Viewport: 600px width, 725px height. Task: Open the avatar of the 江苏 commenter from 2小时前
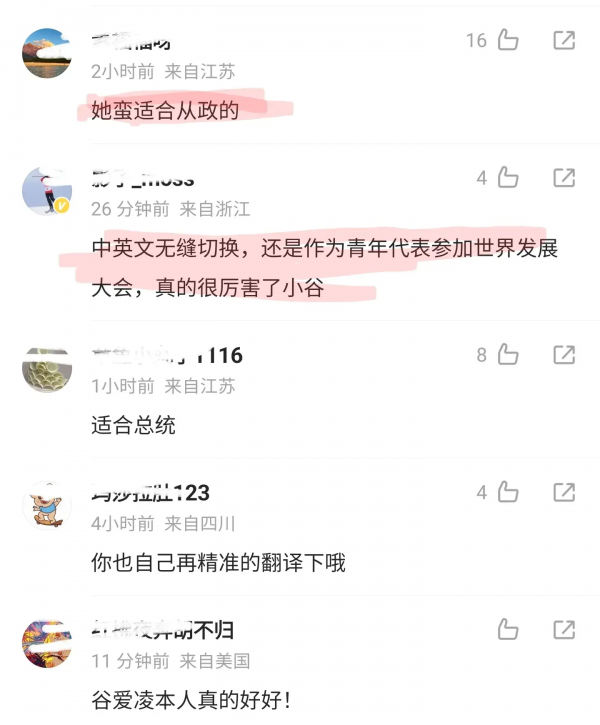[x=46, y=54]
